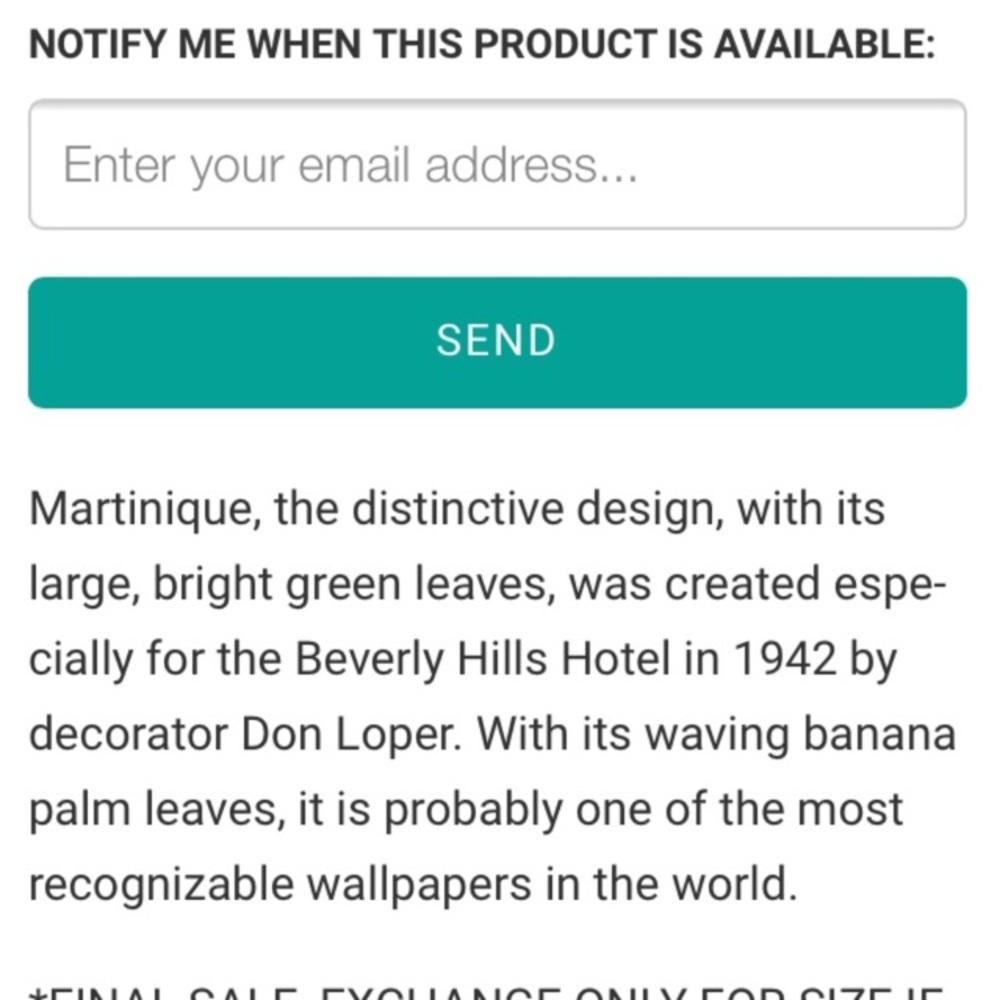Tap the email address input field
This screenshot has width=1000, height=1000.
[x=497, y=165]
